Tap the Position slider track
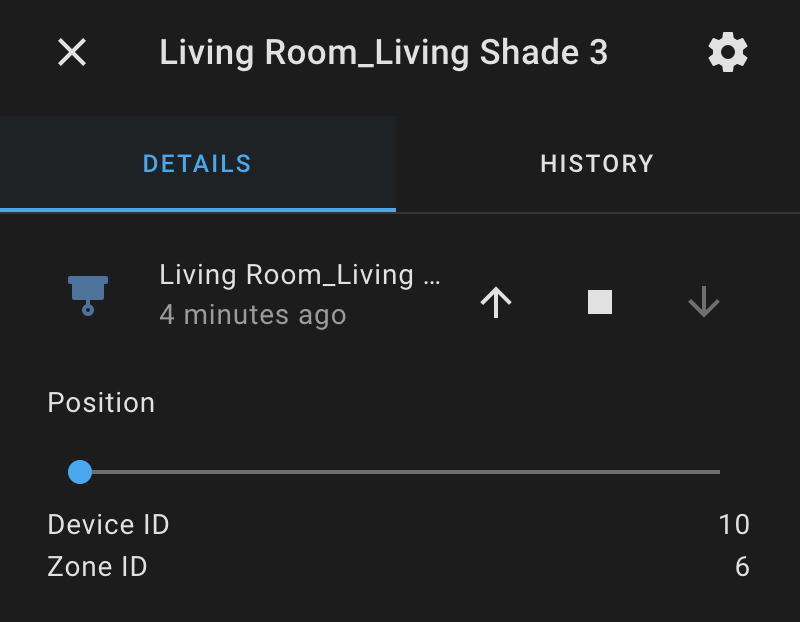The image size is (800, 622). click(x=399, y=472)
